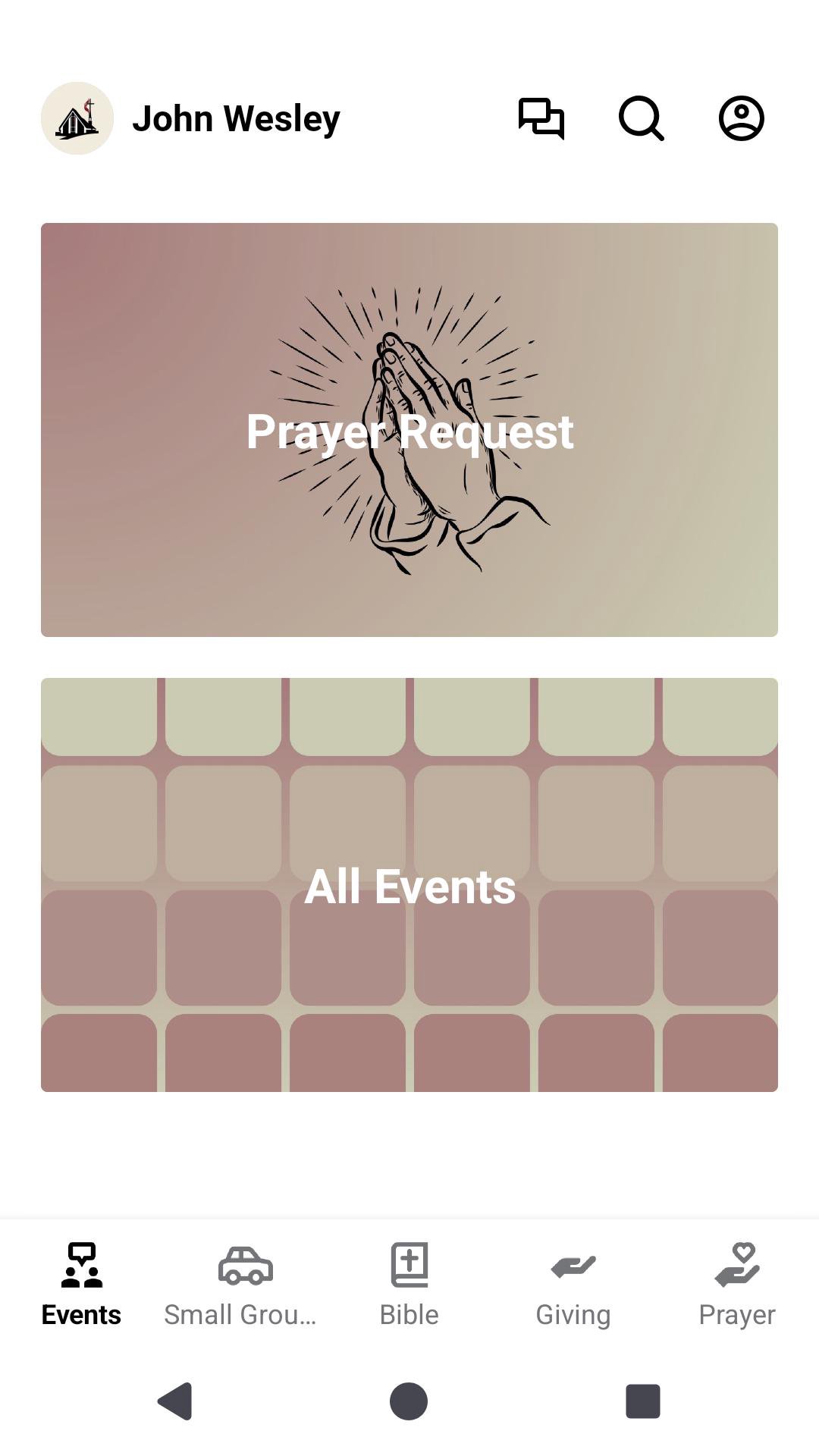Open the Prayer Request card
Image resolution: width=819 pixels, height=1456 pixels.
[x=409, y=430]
